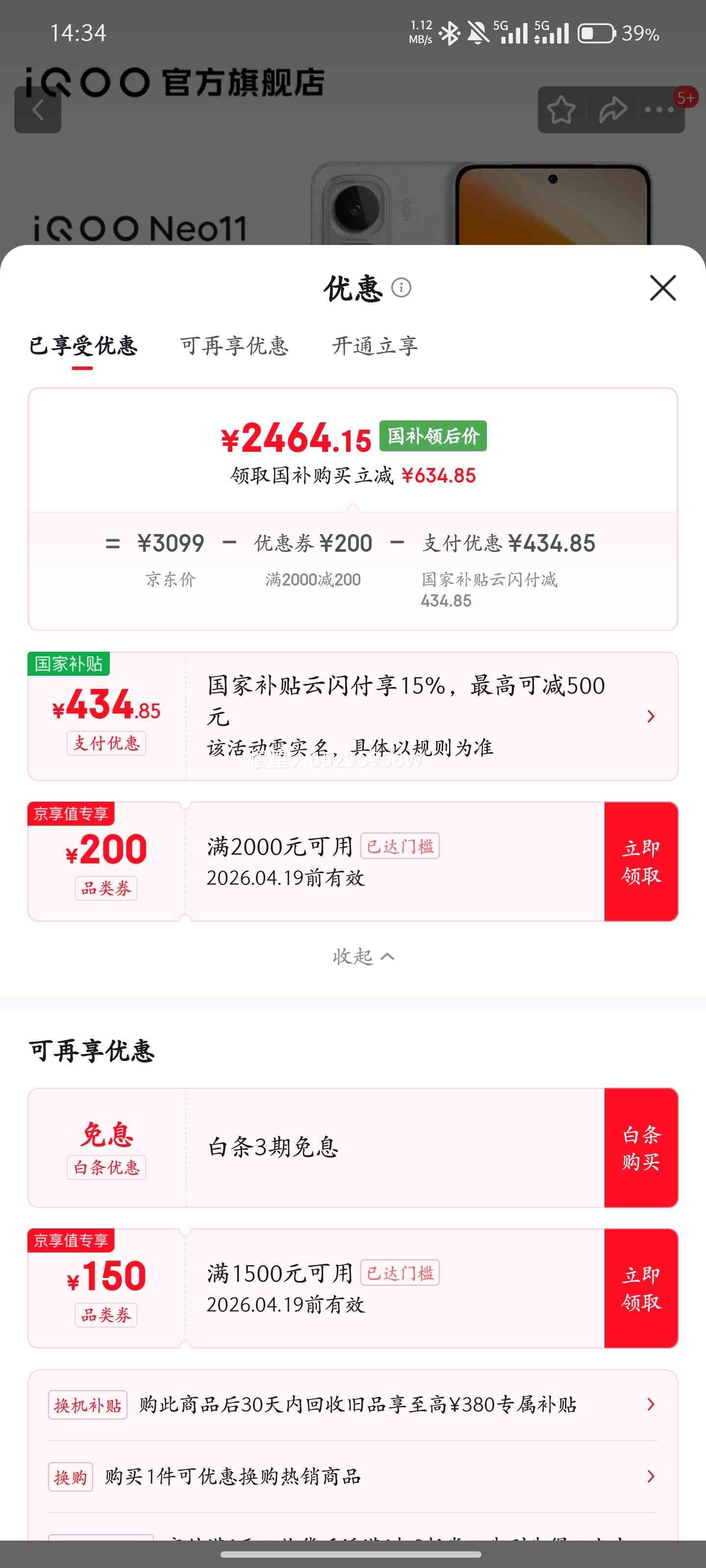706x1568 pixels.
Task: Collapse the price breakdown via 收起
Action: click(364, 956)
